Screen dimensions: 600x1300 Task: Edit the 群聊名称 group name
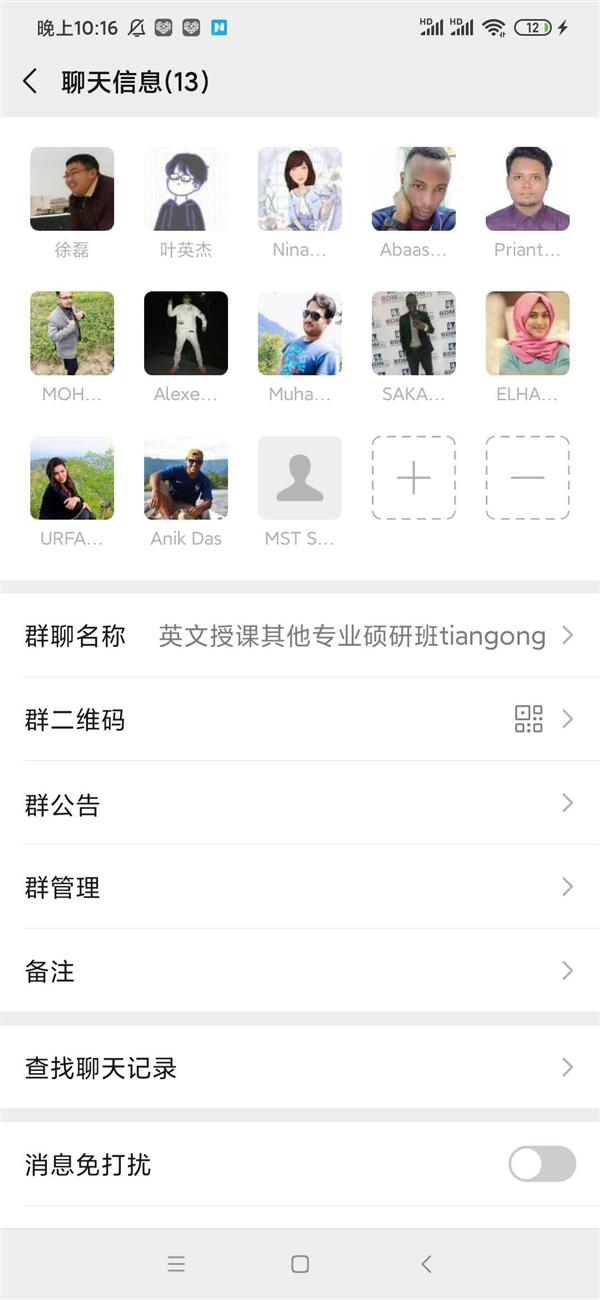[300, 636]
